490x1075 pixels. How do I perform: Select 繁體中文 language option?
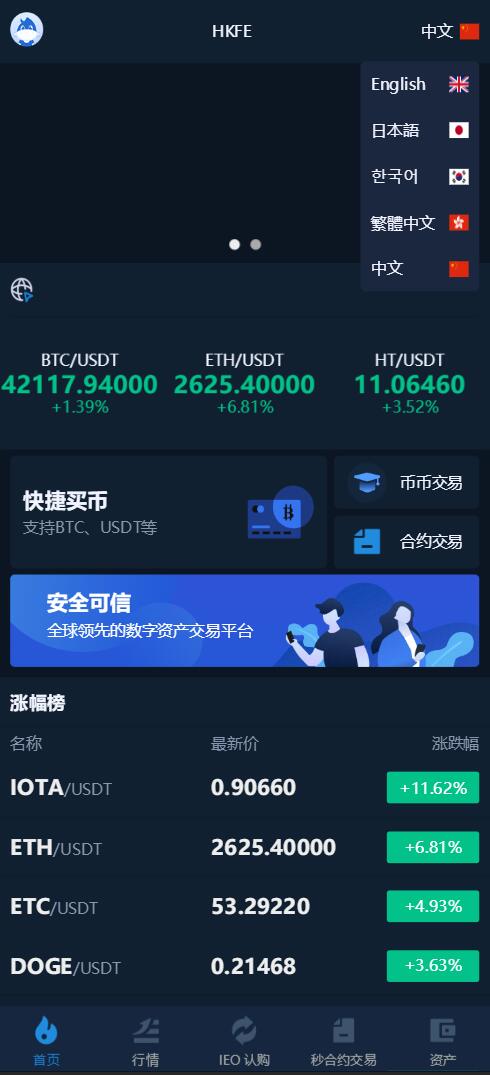tap(419, 222)
